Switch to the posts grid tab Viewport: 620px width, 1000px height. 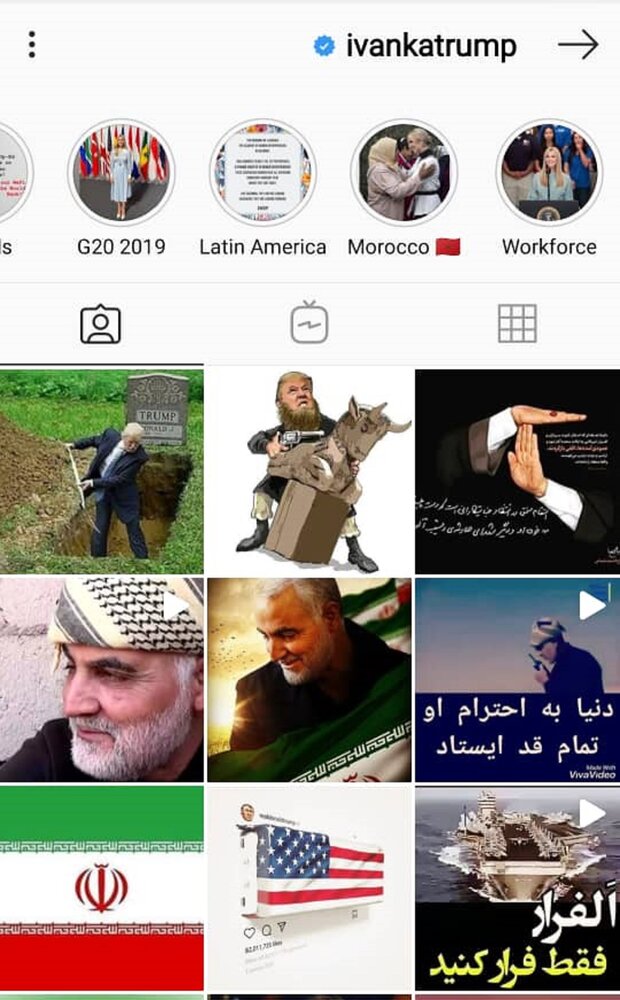tap(517, 324)
